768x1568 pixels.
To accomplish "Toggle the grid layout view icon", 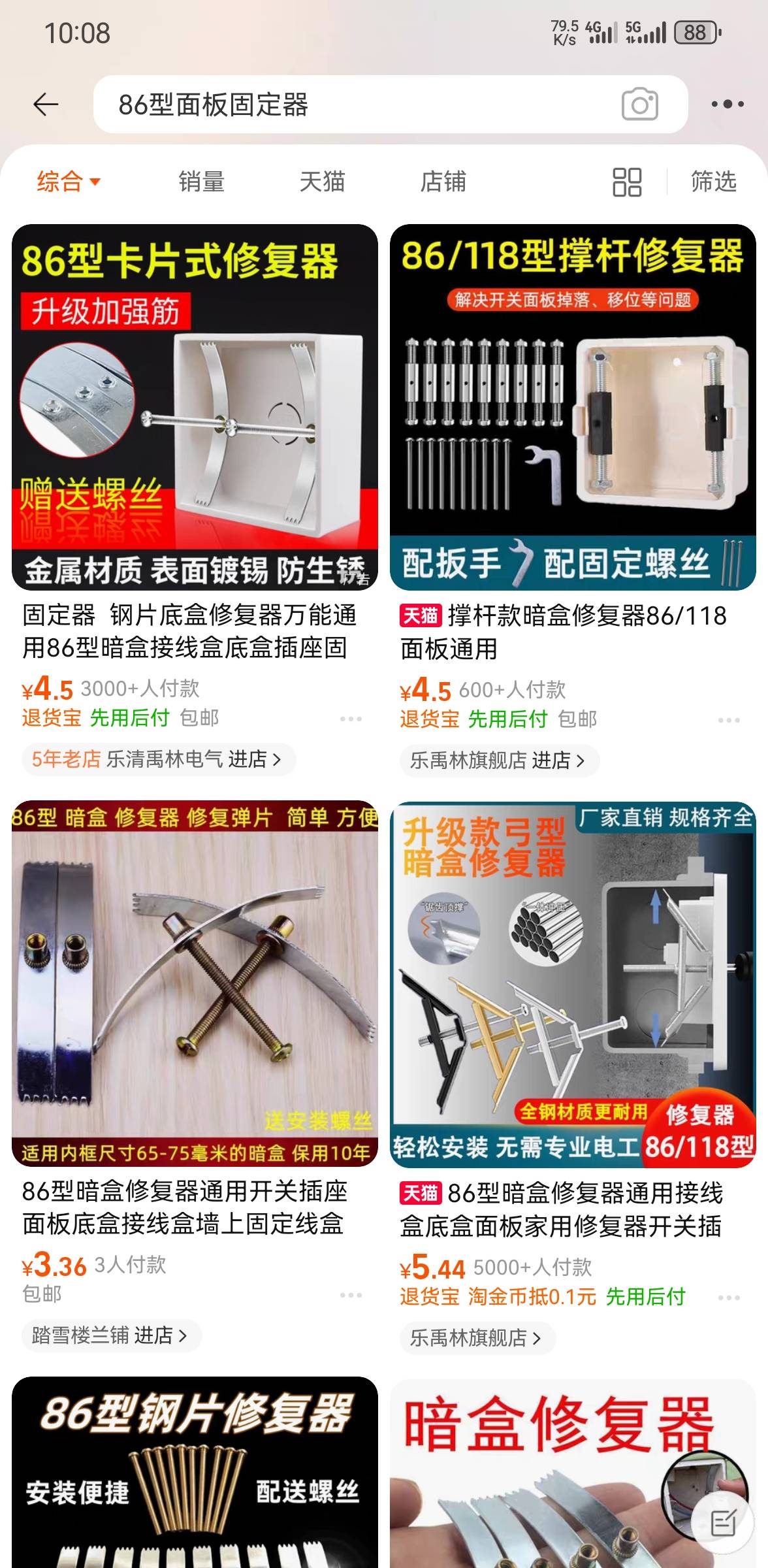I will point(627,182).
